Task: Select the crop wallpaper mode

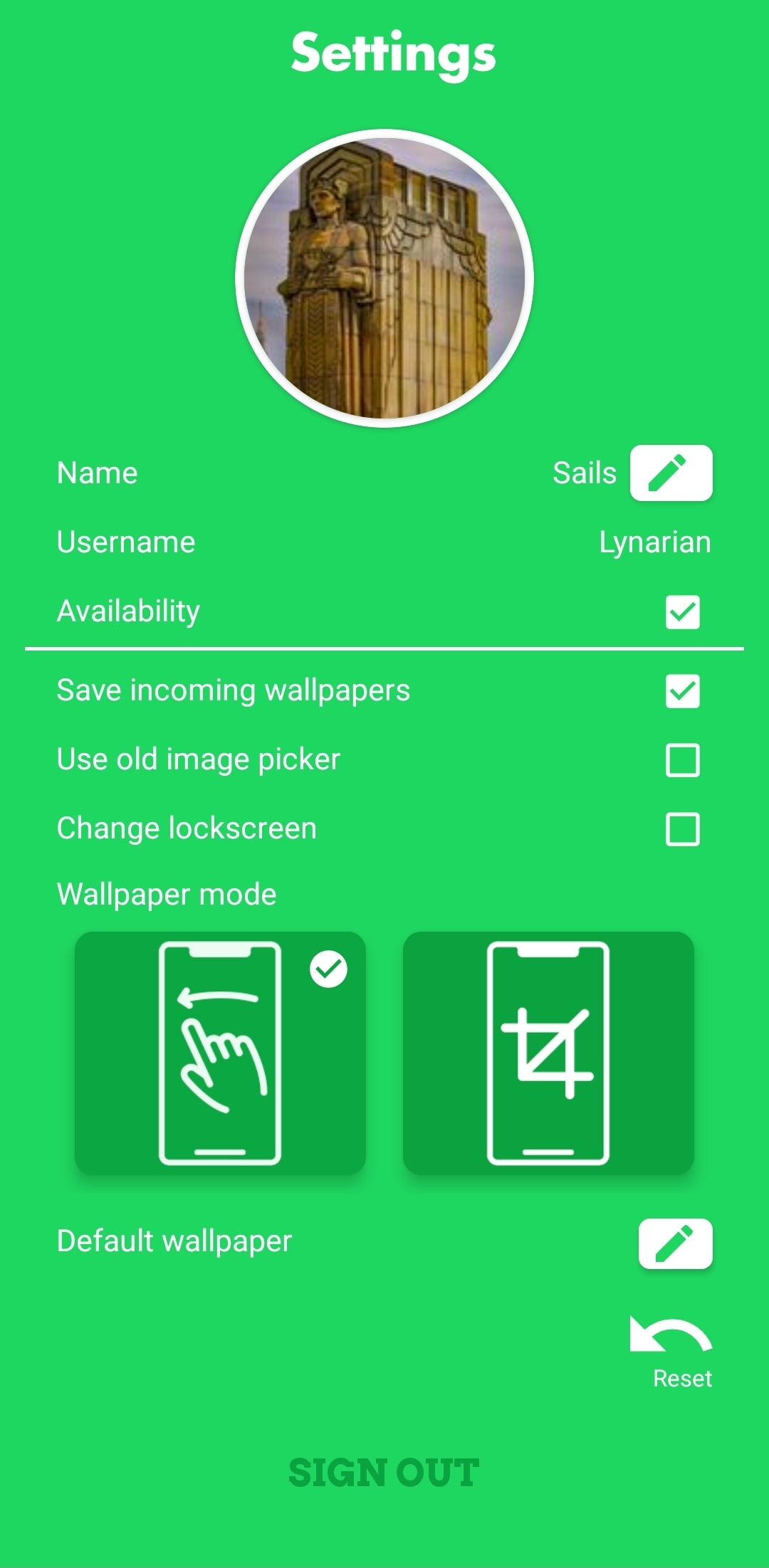Action: (548, 1053)
